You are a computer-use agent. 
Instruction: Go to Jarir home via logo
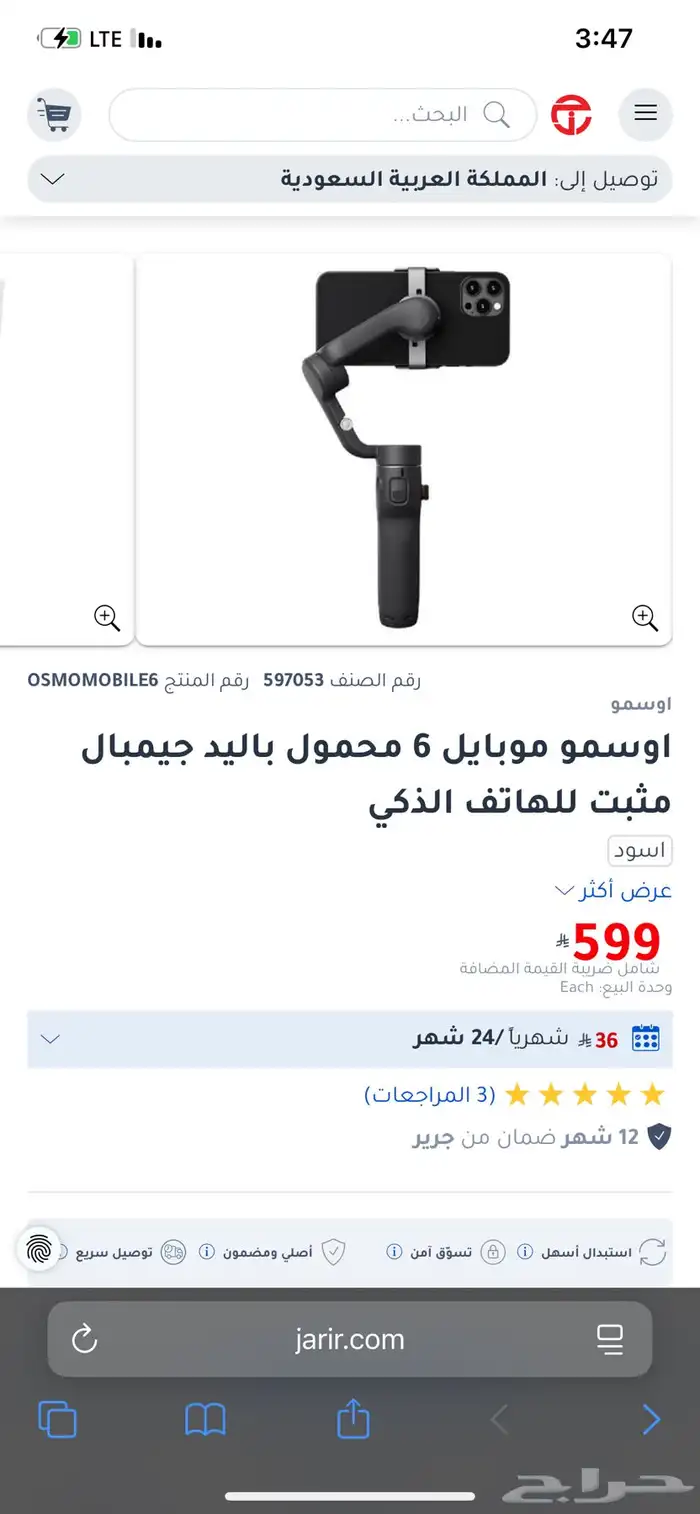572,115
